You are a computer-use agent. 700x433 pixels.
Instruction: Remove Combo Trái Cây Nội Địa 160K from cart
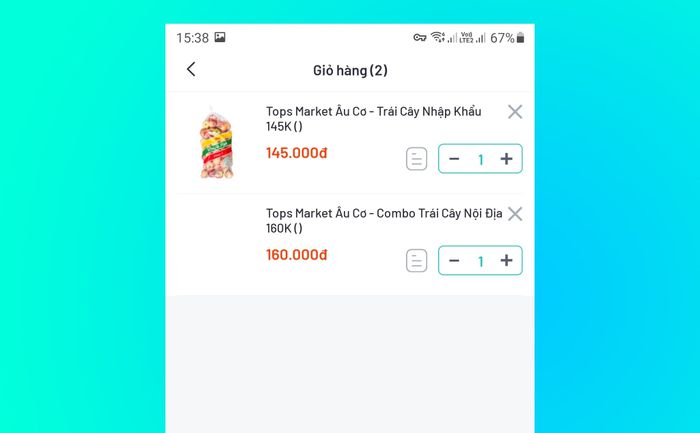pyautogui.click(x=515, y=214)
